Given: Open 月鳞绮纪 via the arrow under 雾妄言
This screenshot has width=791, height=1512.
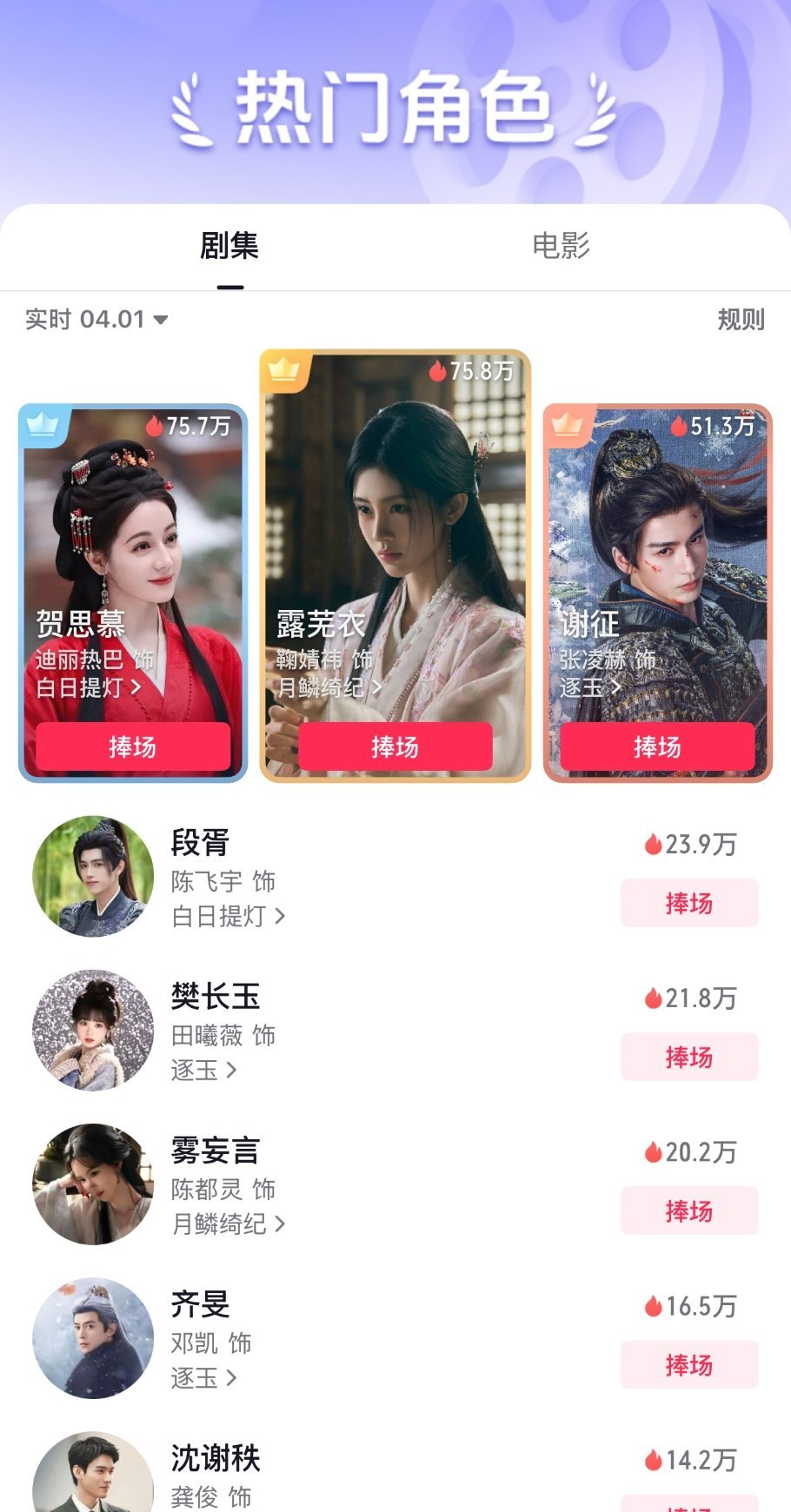Looking at the screenshot, I should [280, 1225].
